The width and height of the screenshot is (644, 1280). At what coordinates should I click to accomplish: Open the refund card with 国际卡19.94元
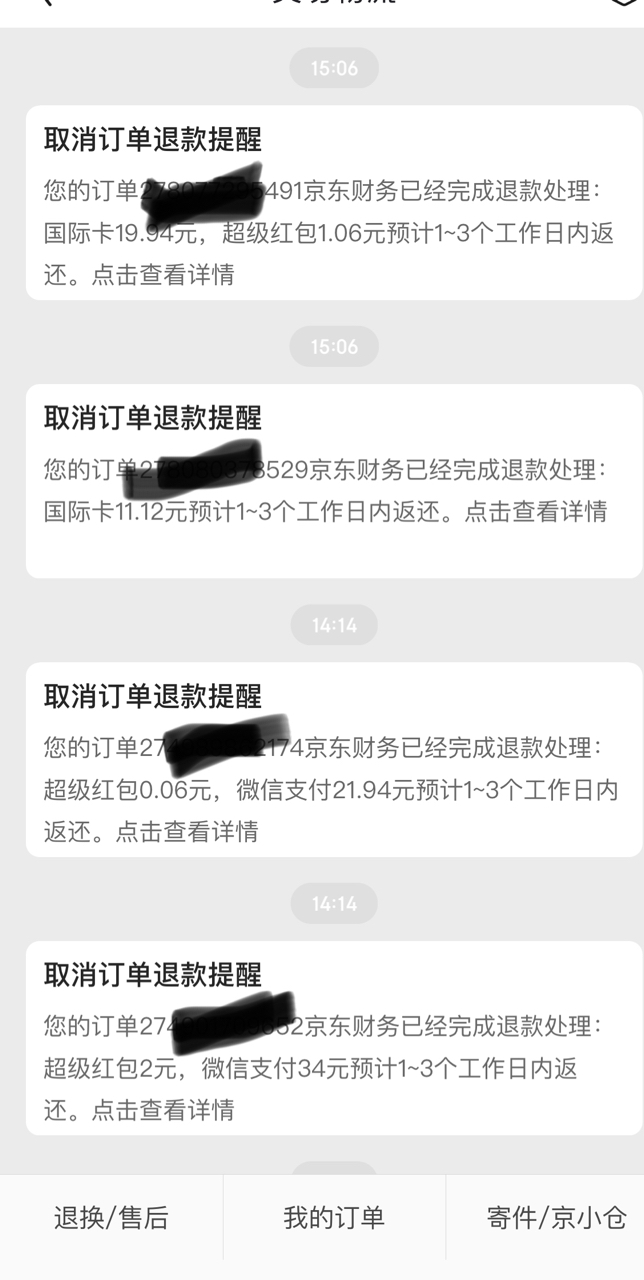334,203
